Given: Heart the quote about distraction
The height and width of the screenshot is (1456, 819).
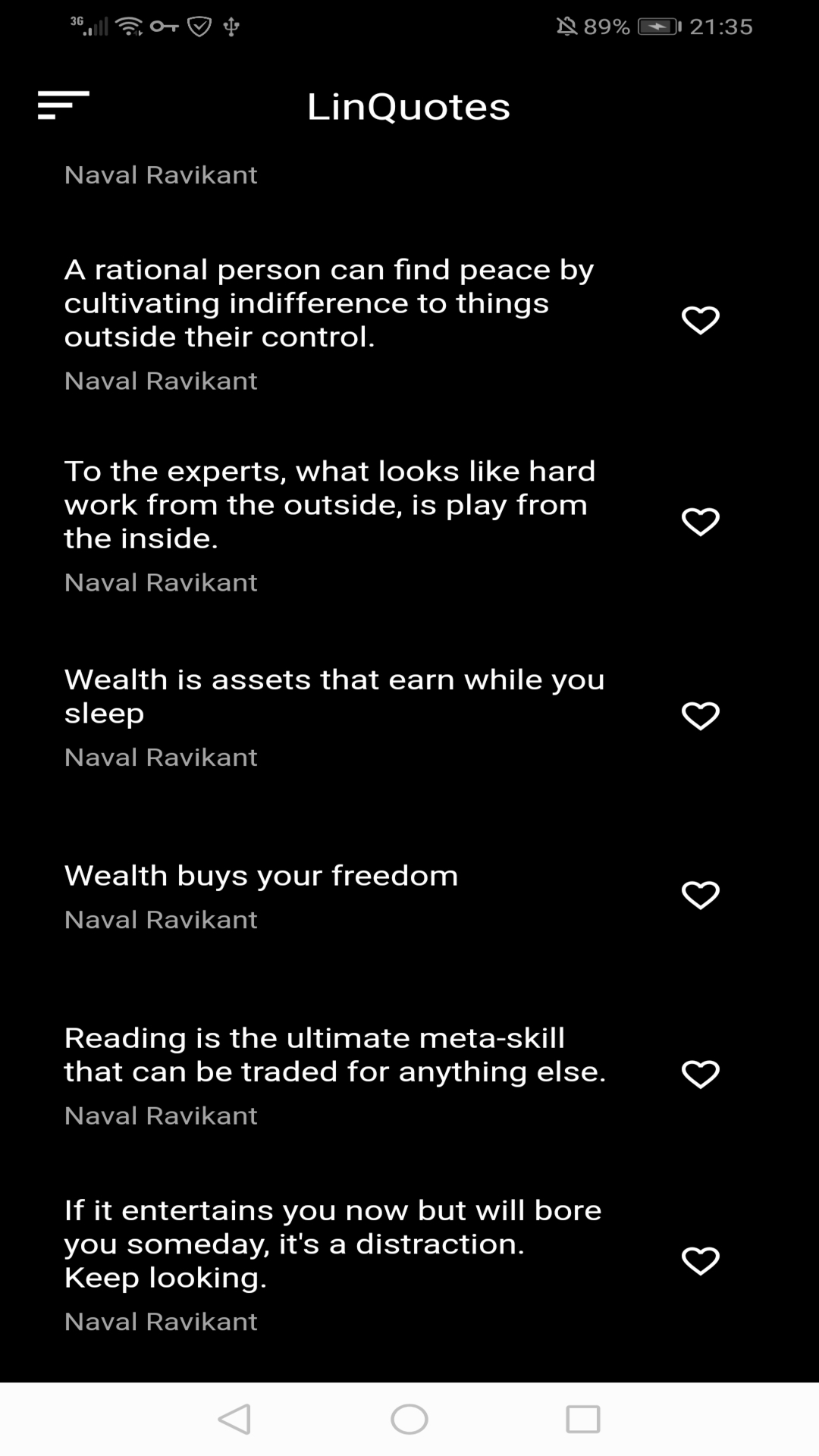Looking at the screenshot, I should point(700,1260).
